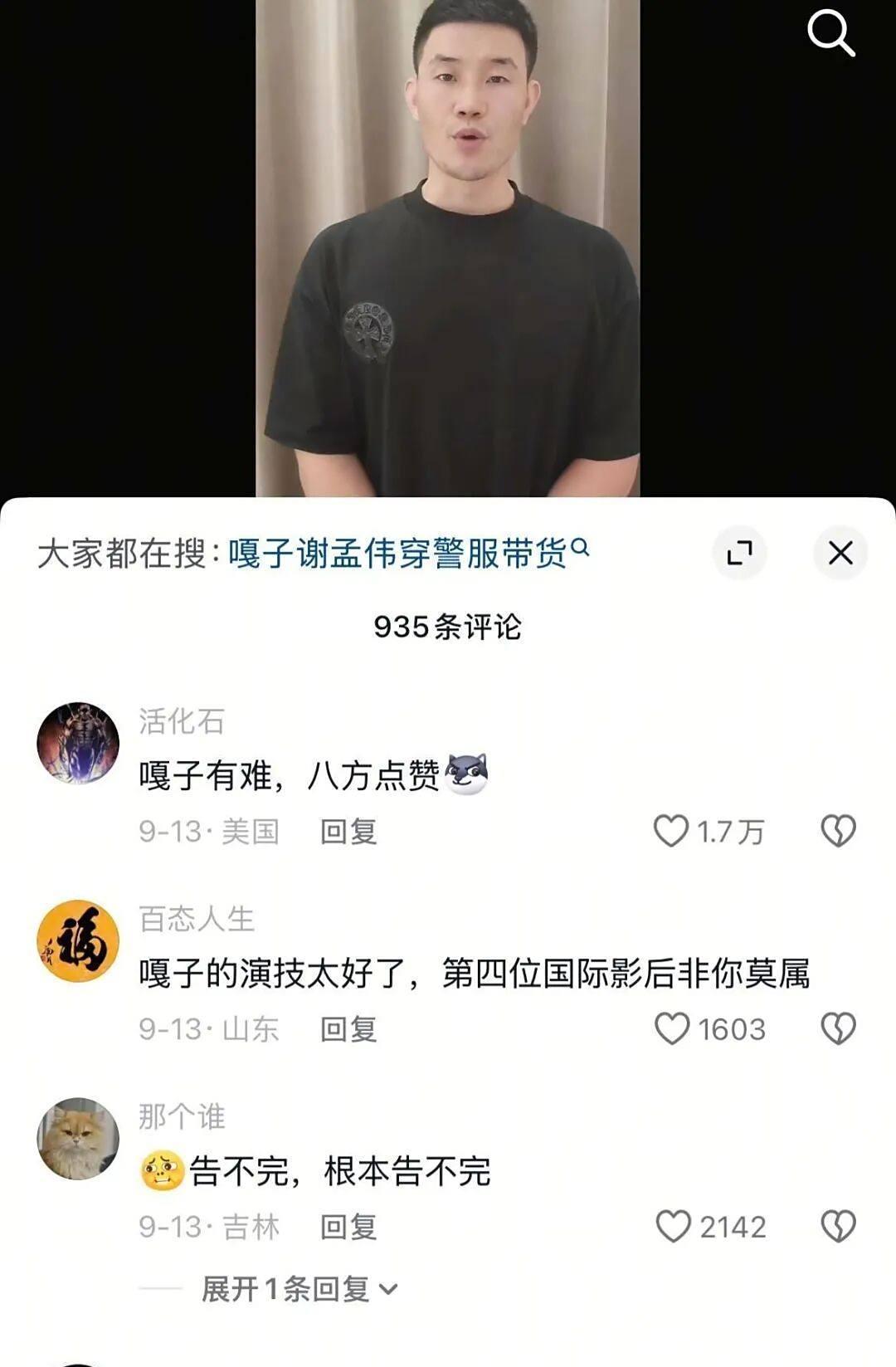
Task: Like 那个谁's comment with 2142 likes
Action: click(x=673, y=1227)
